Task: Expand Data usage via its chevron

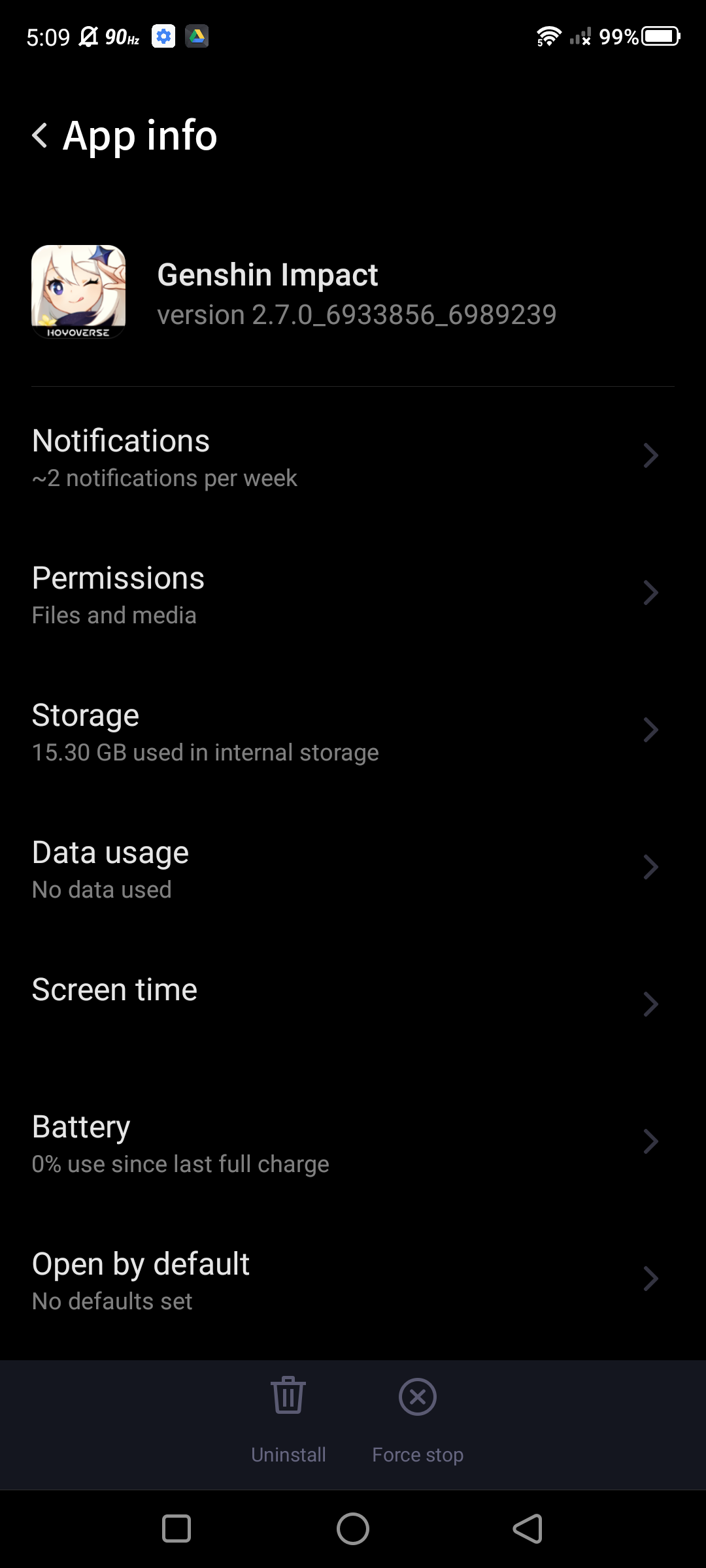Action: point(650,867)
